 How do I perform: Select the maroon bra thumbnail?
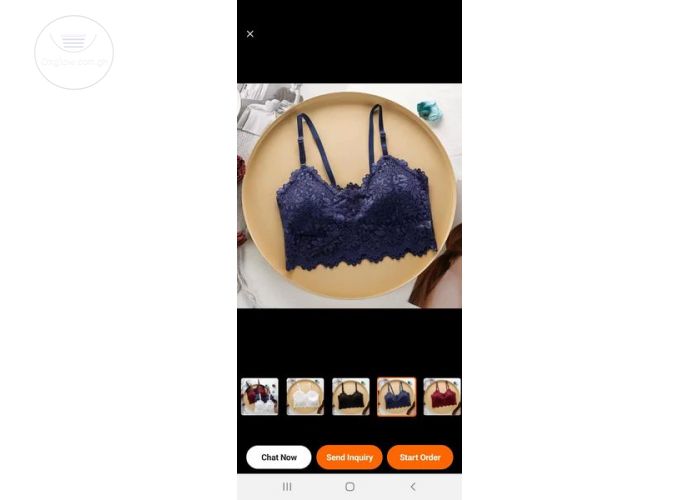442,397
